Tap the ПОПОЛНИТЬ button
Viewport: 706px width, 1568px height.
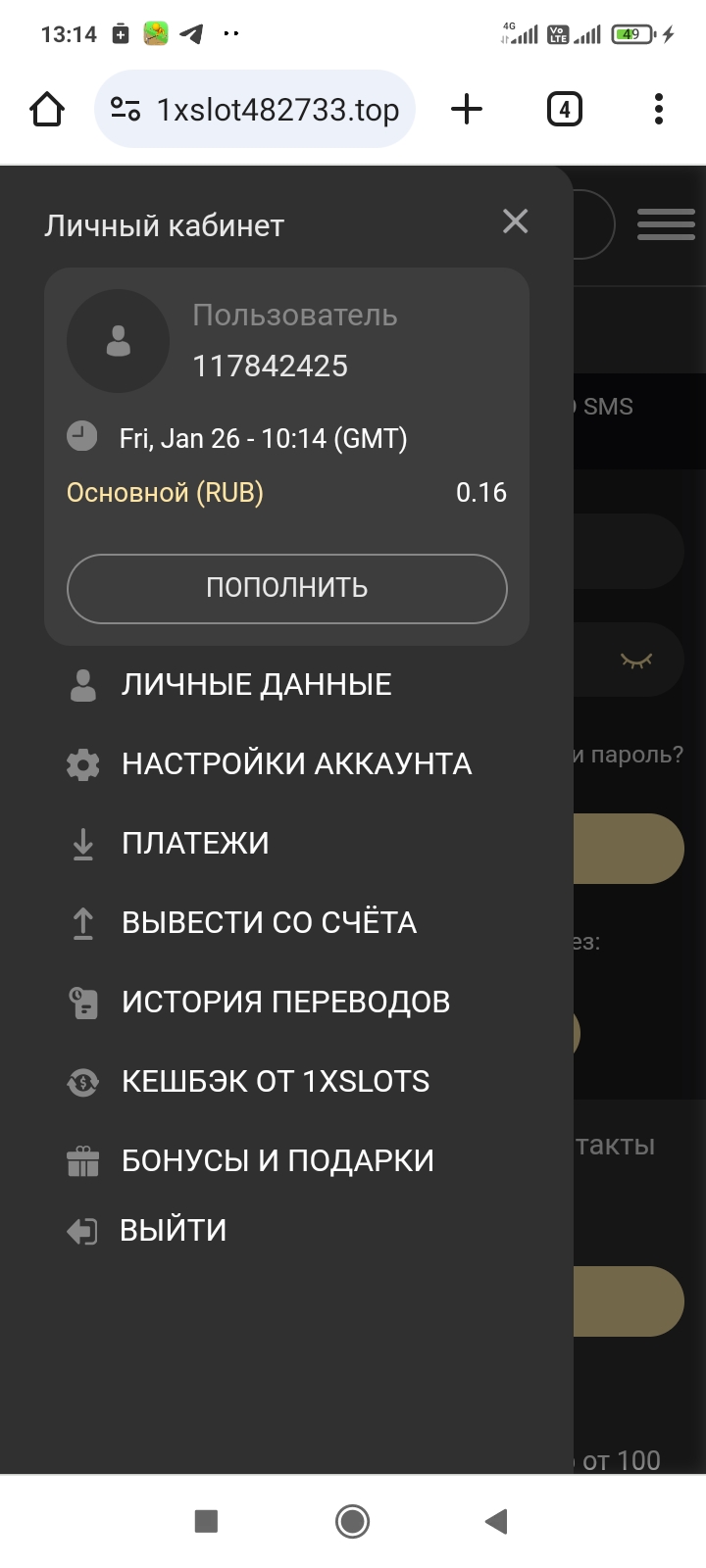(x=286, y=588)
